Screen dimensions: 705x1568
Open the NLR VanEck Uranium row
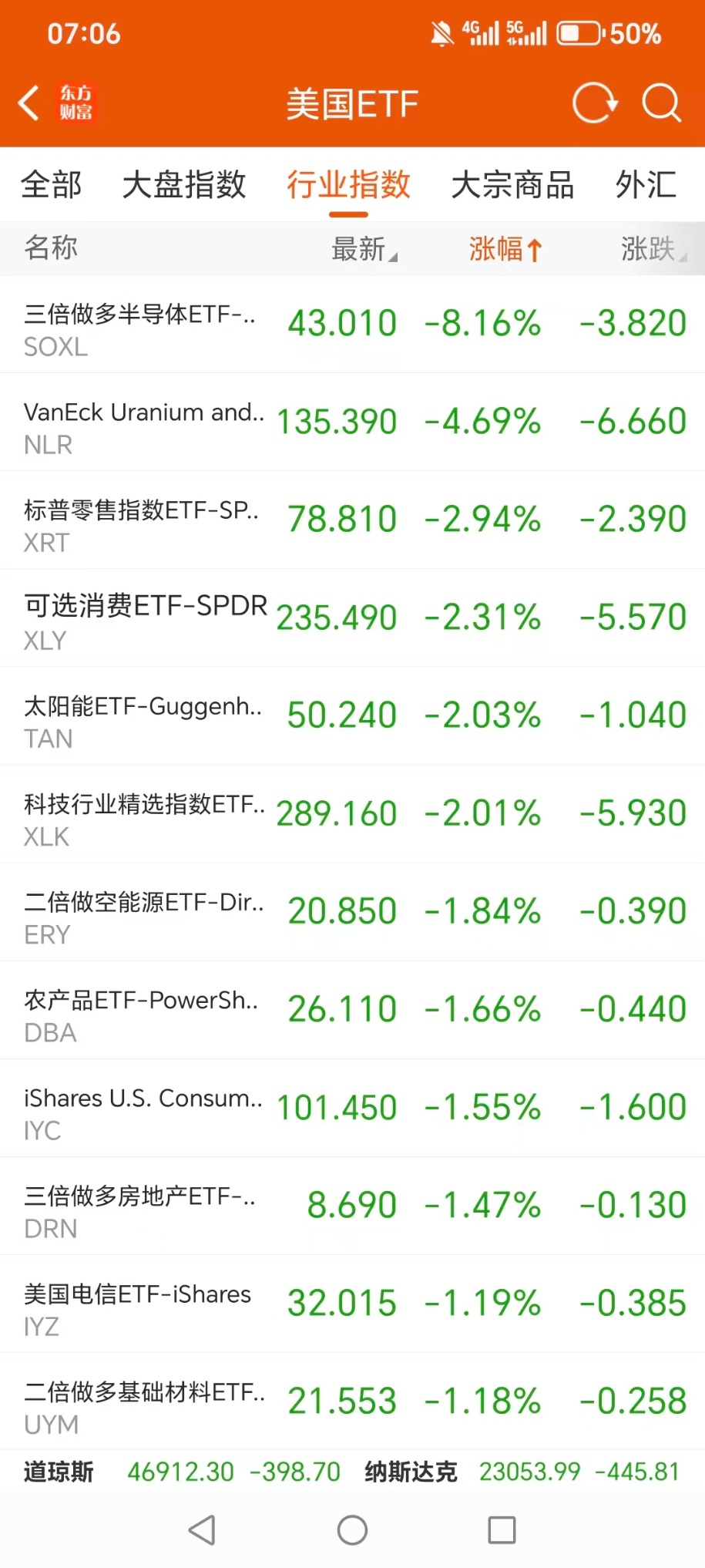click(x=352, y=422)
